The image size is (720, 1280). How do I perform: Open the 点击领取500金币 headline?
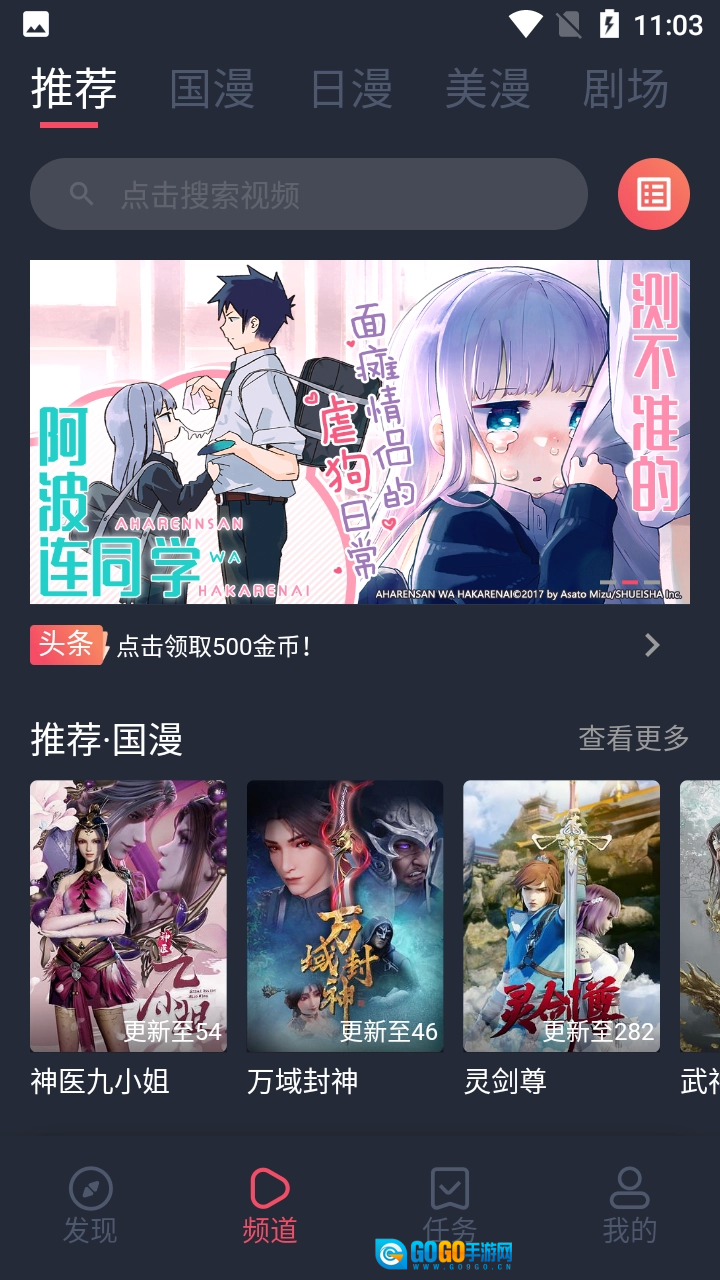340,646
